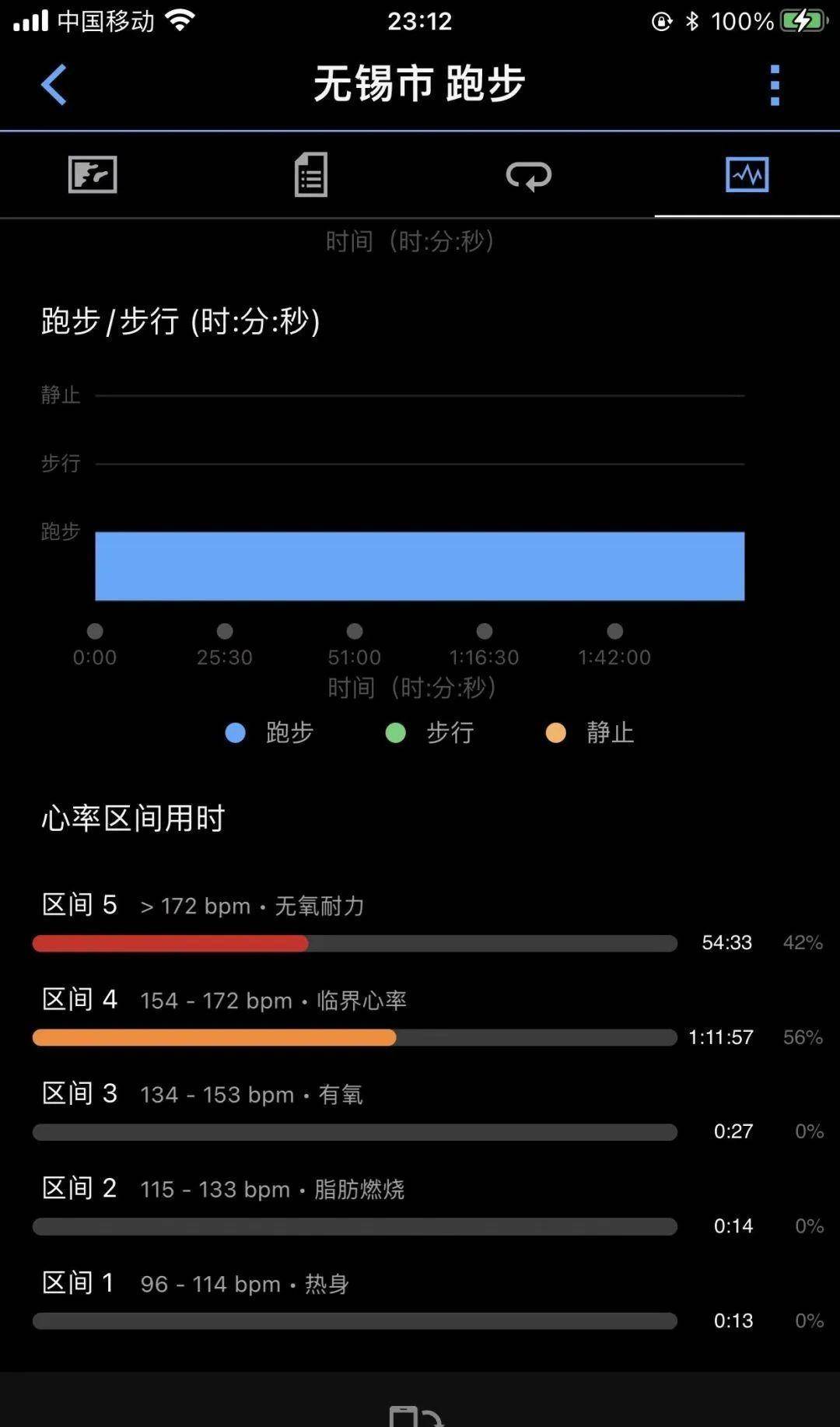The width and height of the screenshot is (840, 1427).
Task: Tap the landscape rotate icon at the bottom
Action: click(x=418, y=1415)
